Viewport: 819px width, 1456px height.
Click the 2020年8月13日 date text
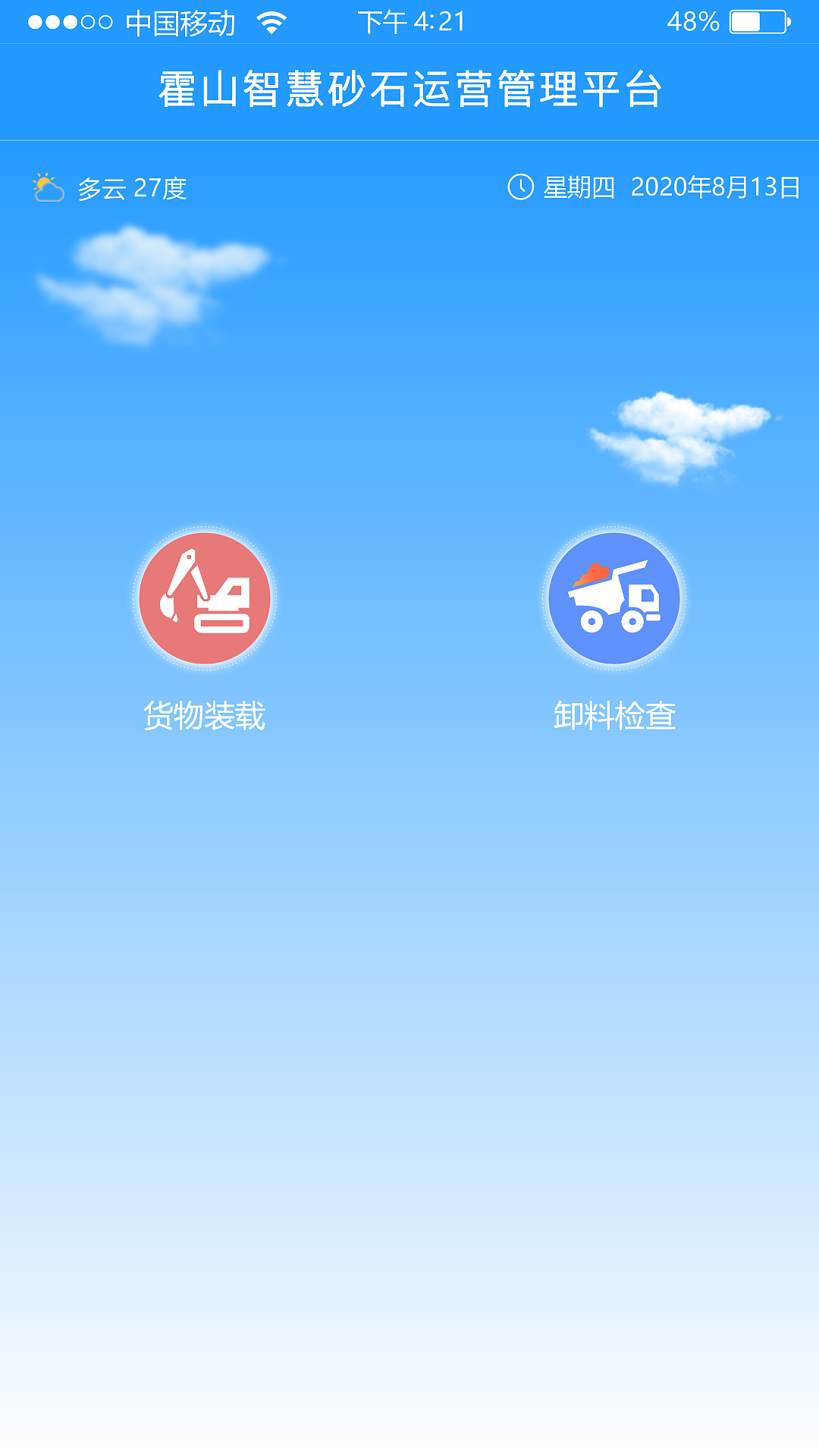[x=717, y=188]
